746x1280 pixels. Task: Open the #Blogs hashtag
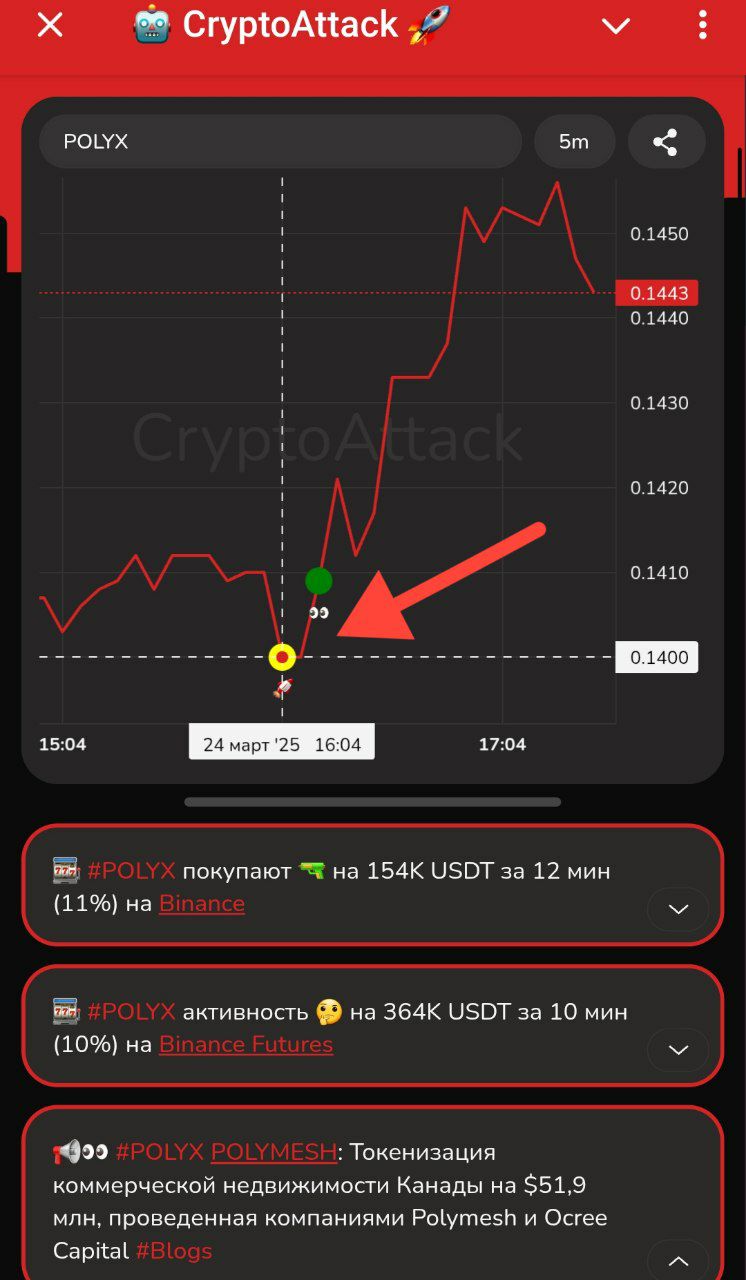(x=174, y=1251)
